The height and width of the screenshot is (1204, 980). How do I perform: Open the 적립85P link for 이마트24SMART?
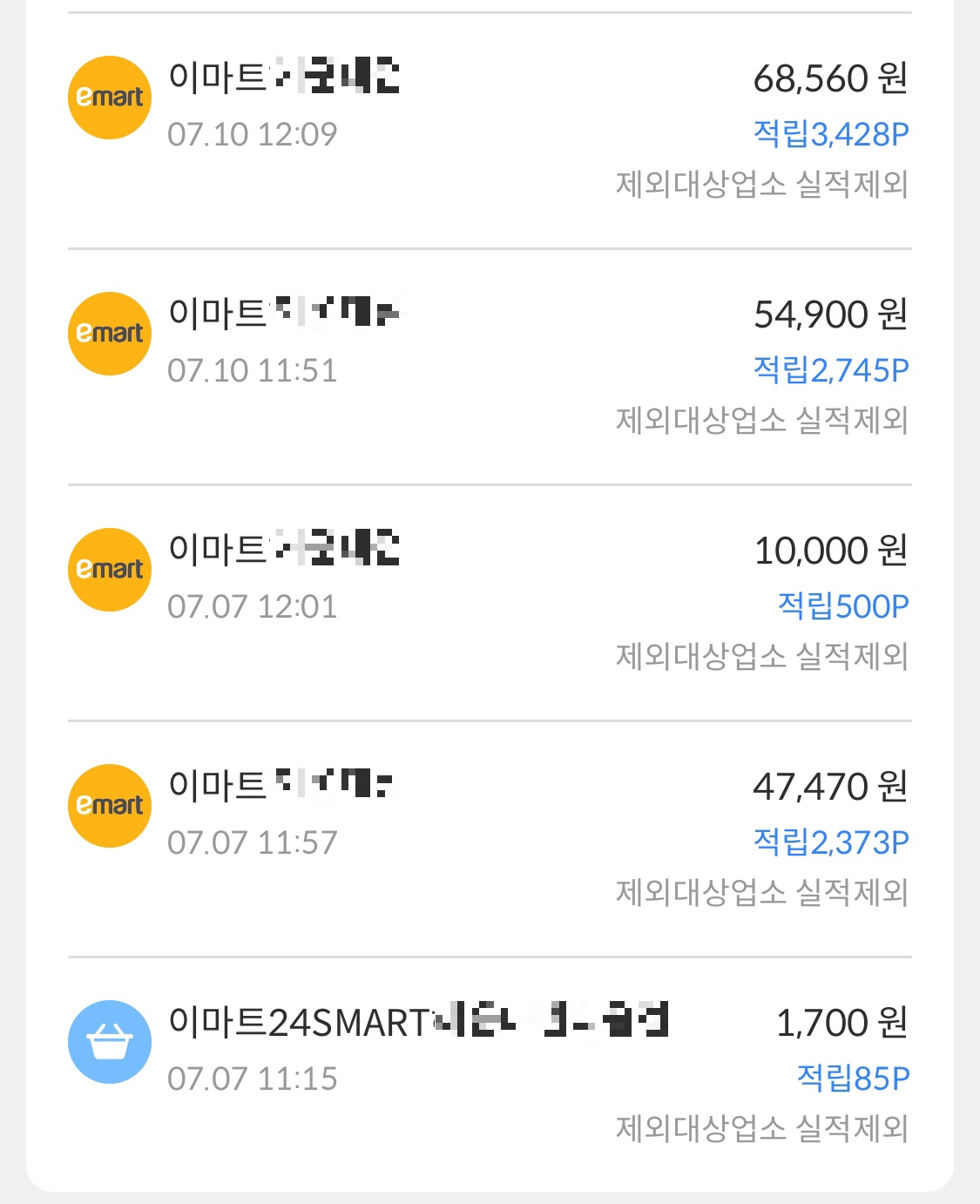pos(855,1077)
